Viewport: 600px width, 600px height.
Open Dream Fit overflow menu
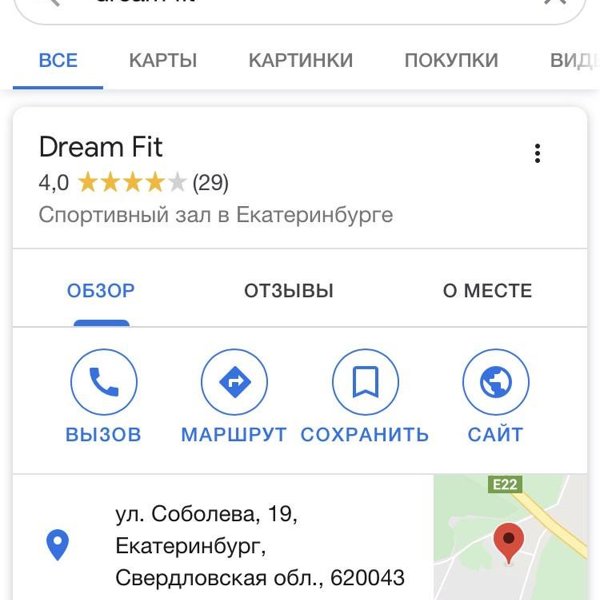click(x=537, y=153)
